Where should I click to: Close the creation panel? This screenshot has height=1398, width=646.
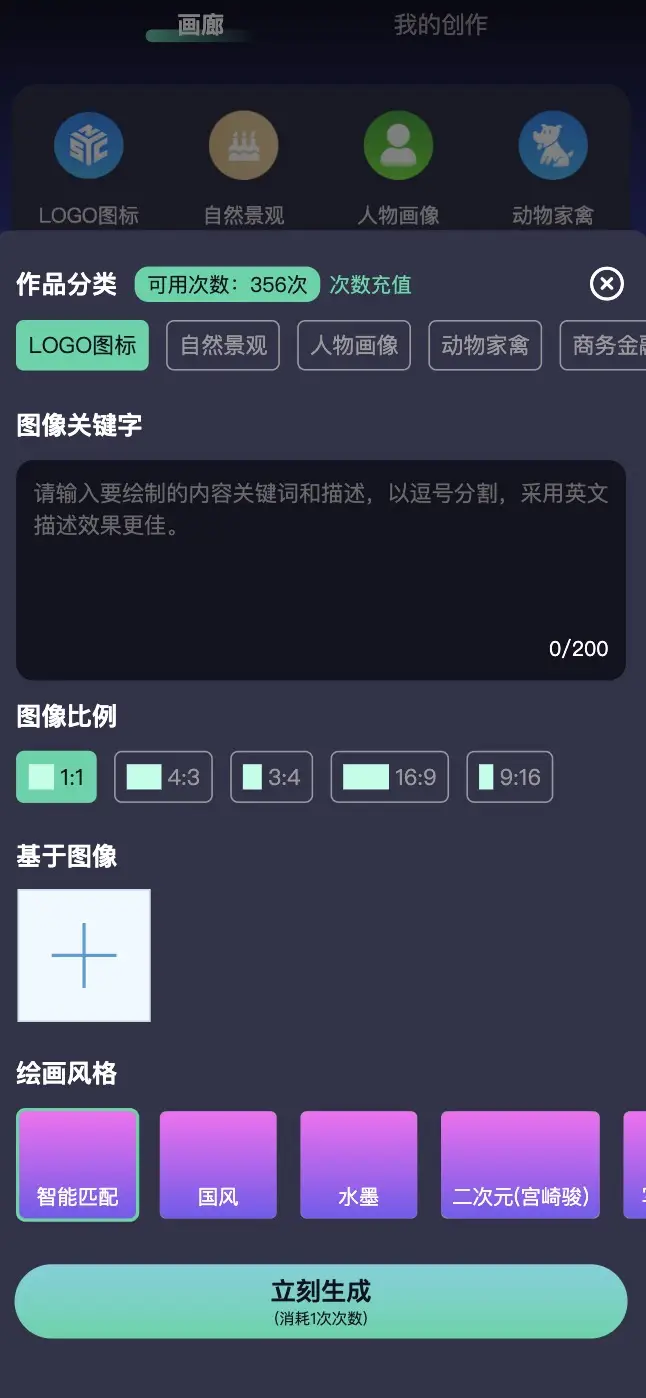(606, 285)
